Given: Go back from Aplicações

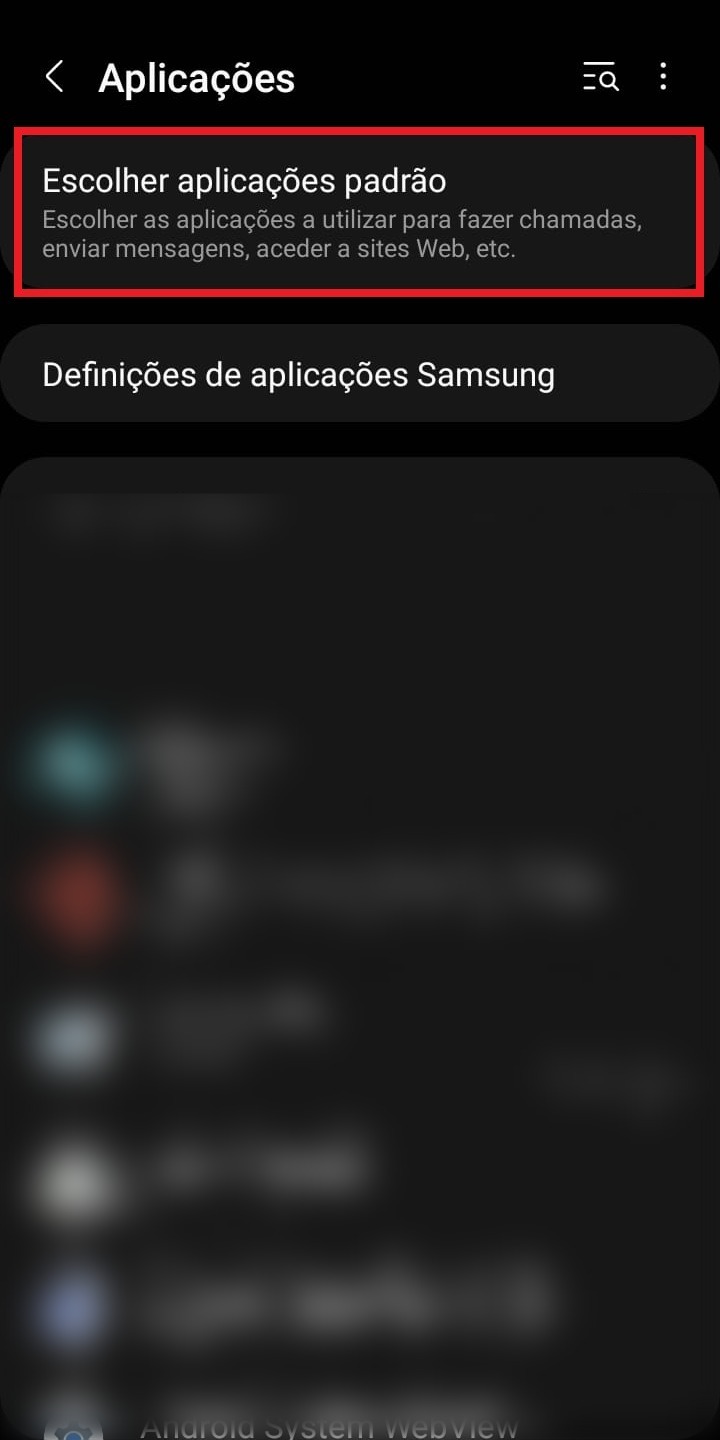Looking at the screenshot, I should pos(55,77).
